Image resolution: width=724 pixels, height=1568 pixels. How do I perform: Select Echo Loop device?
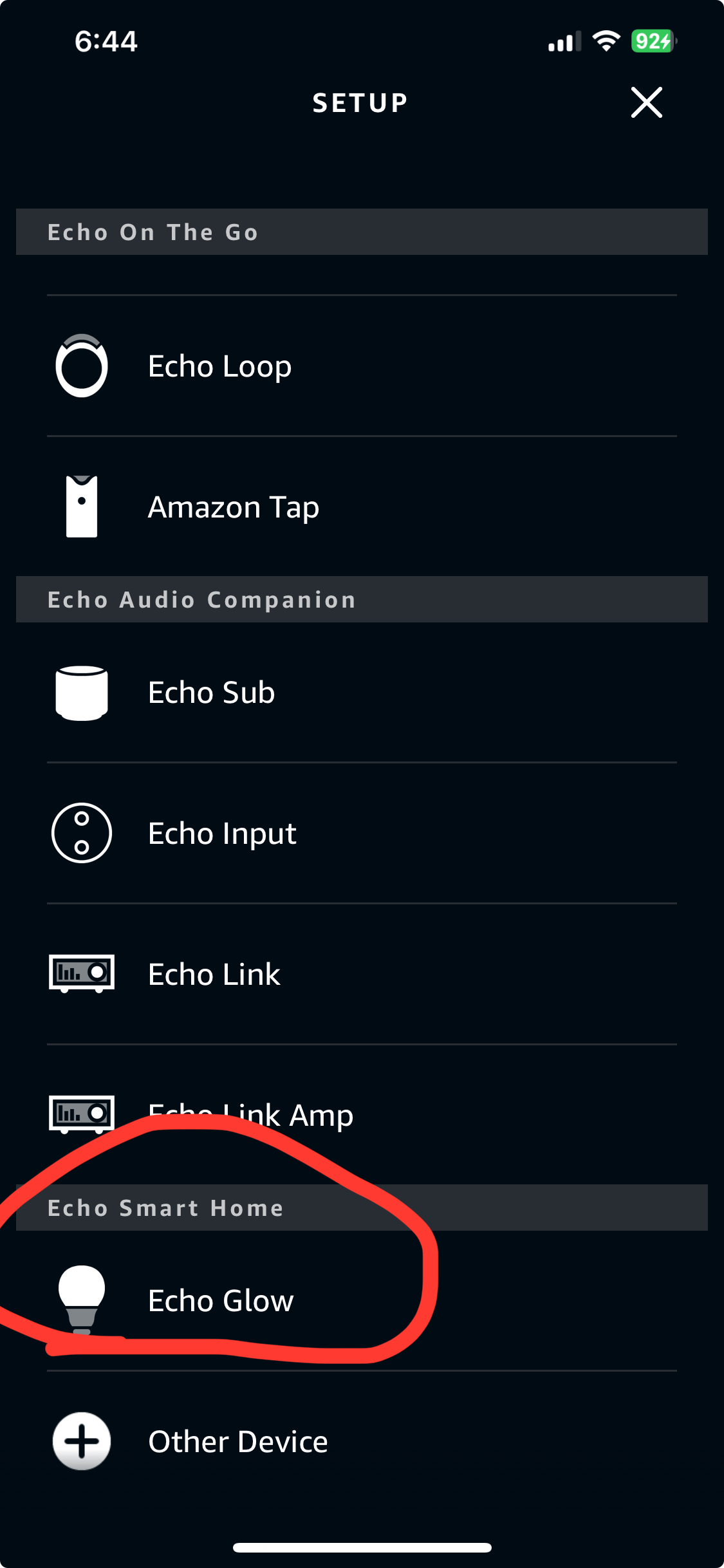coord(219,366)
